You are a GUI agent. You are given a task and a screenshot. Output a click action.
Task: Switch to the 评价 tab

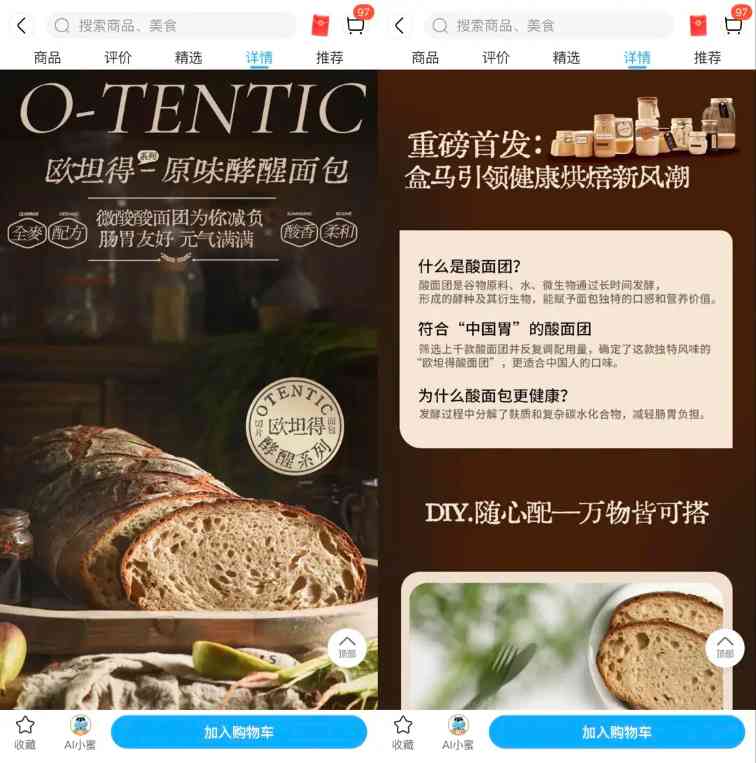pyautogui.click(x=116, y=58)
